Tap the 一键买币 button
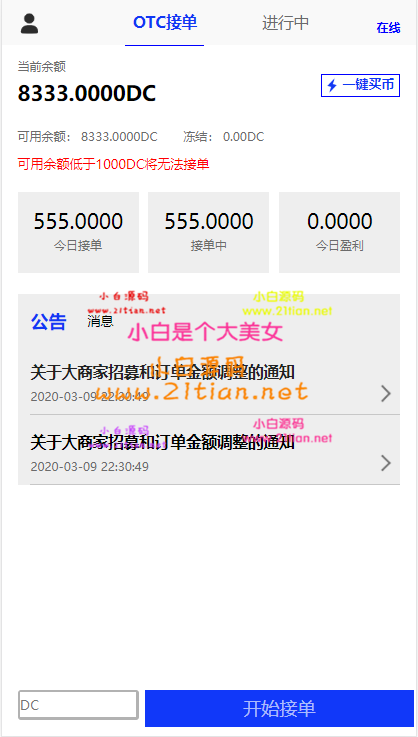Image resolution: width=418 pixels, height=737 pixels. coord(361,86)
